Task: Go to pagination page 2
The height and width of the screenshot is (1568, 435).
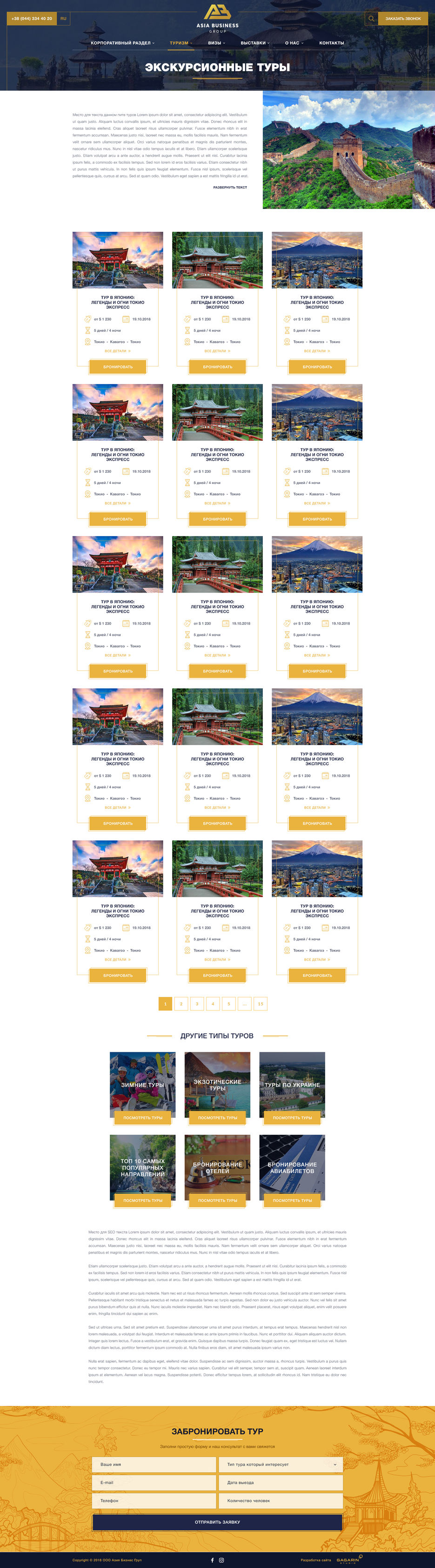Action: pyautogui.click(x=181, y=1004)
